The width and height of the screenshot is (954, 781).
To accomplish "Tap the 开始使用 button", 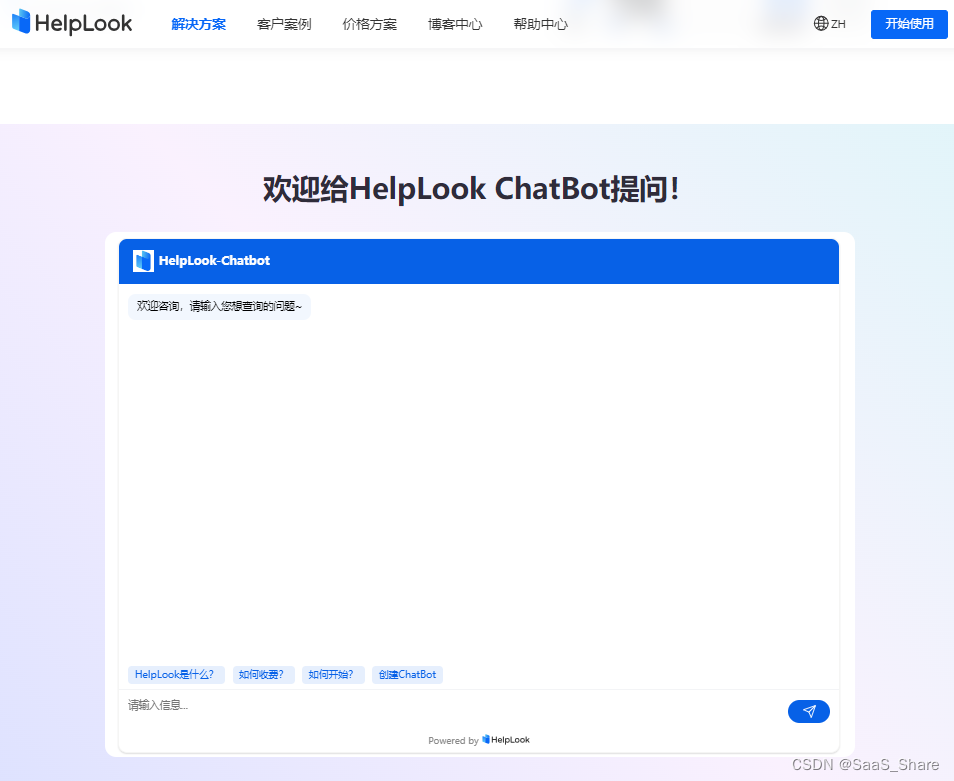I will point(908,24).
